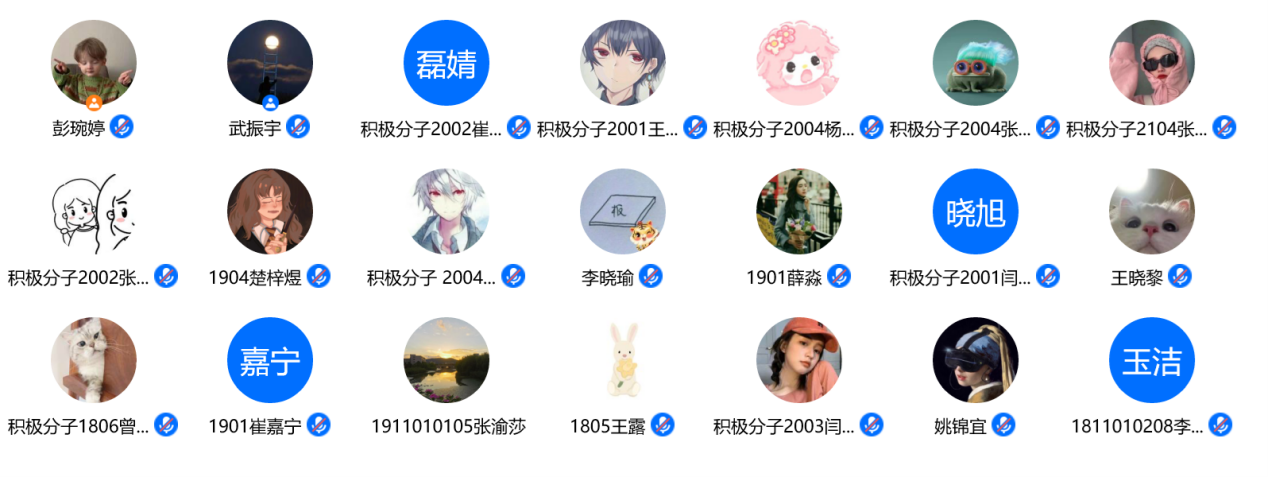This screenshot has width=1268, height=477.
Task: Open participant 积极分子1806曾's tile
Action: [x=93, y=360]
